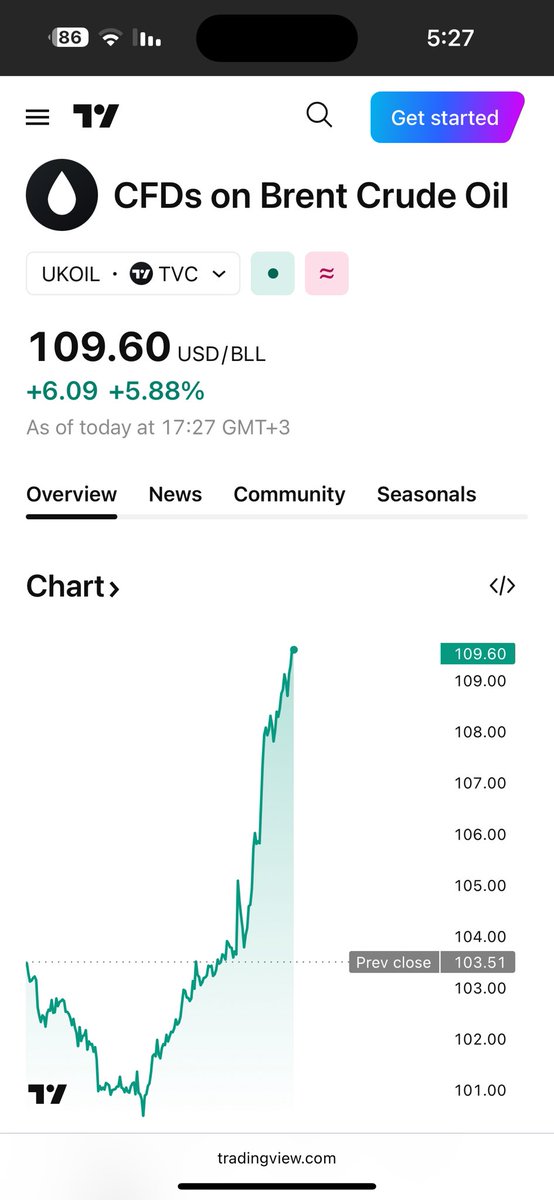Tap the tradingview.com address bar
The height and width of the screenshot is (1200, 554).
[277, 1158]
